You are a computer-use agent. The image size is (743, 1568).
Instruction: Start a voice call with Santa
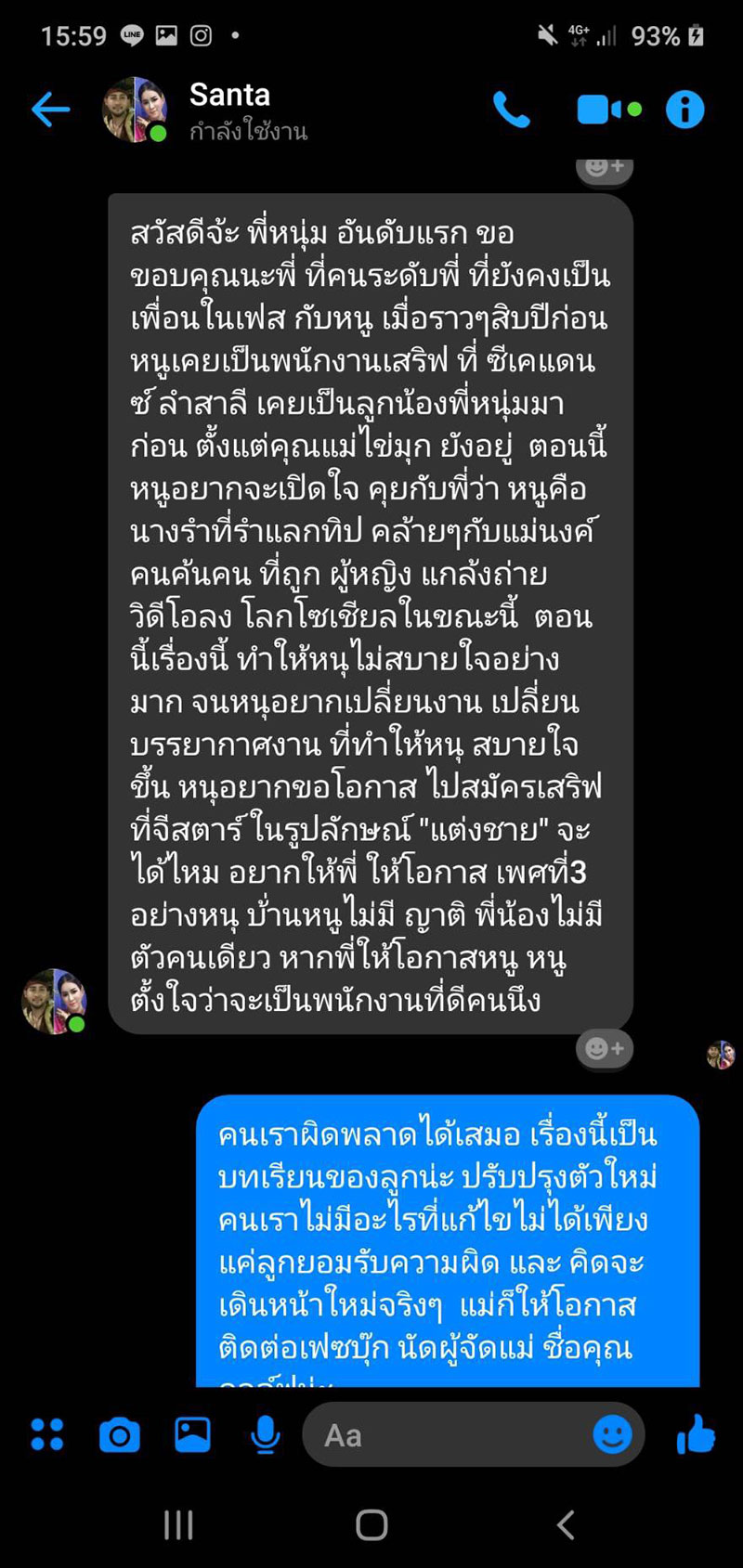click(x=512, y=108)
